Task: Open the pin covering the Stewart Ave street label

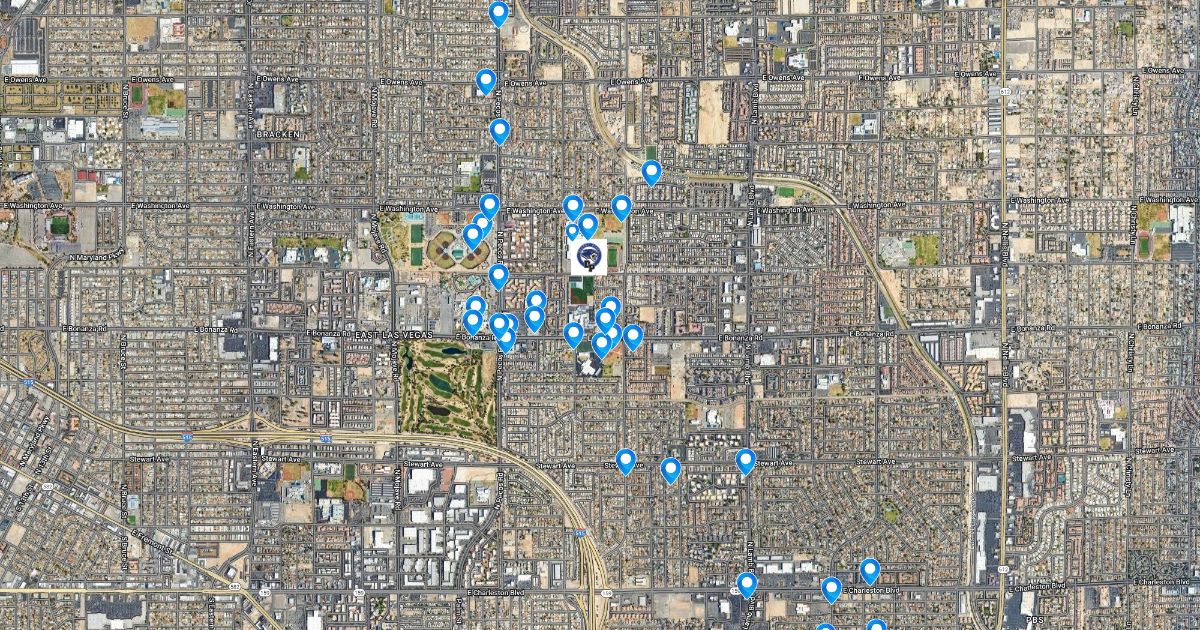Action: click(x=626, y=460)
